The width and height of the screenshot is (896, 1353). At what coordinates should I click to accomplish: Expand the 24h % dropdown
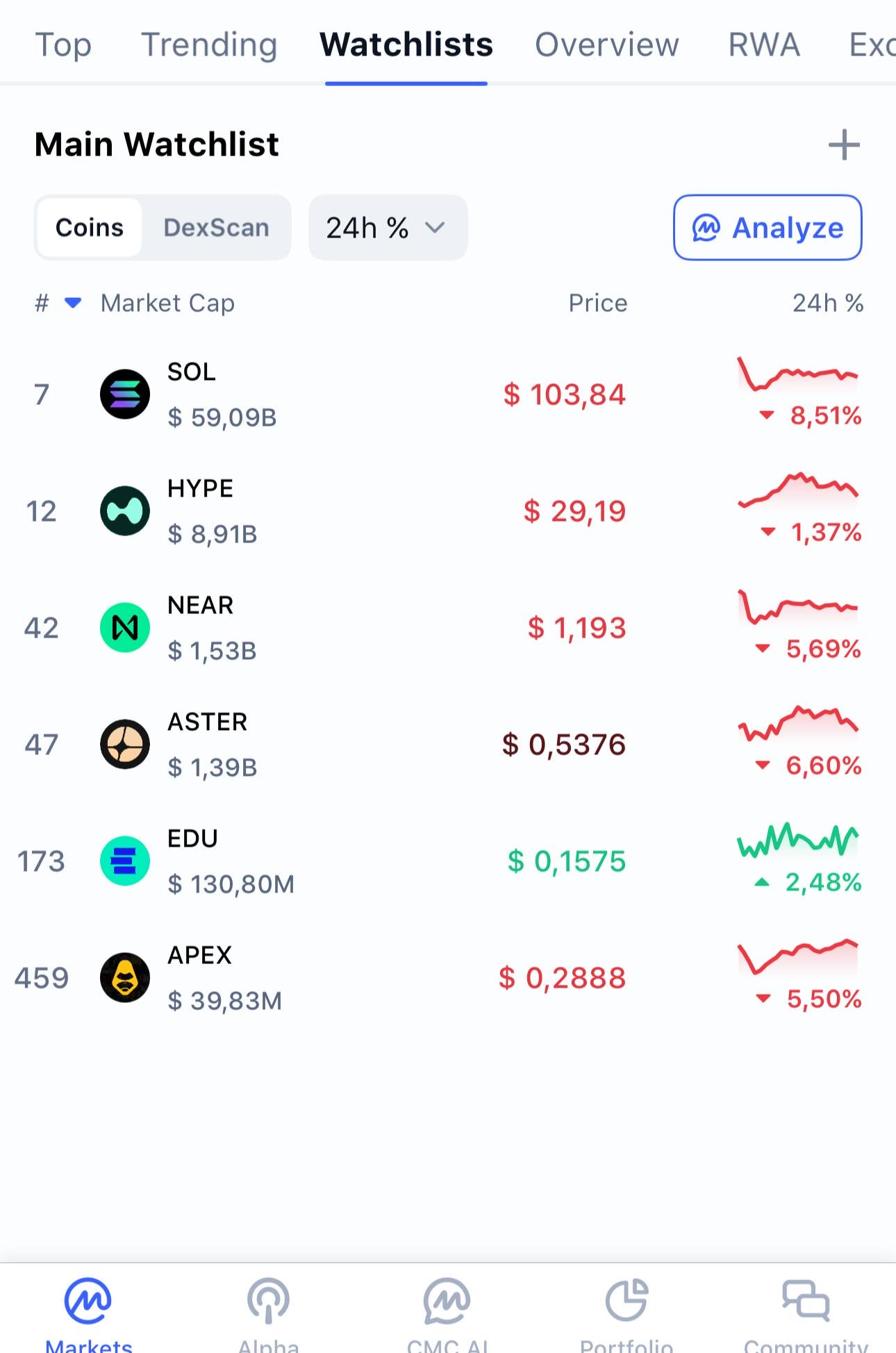click(x=387, y=228)
